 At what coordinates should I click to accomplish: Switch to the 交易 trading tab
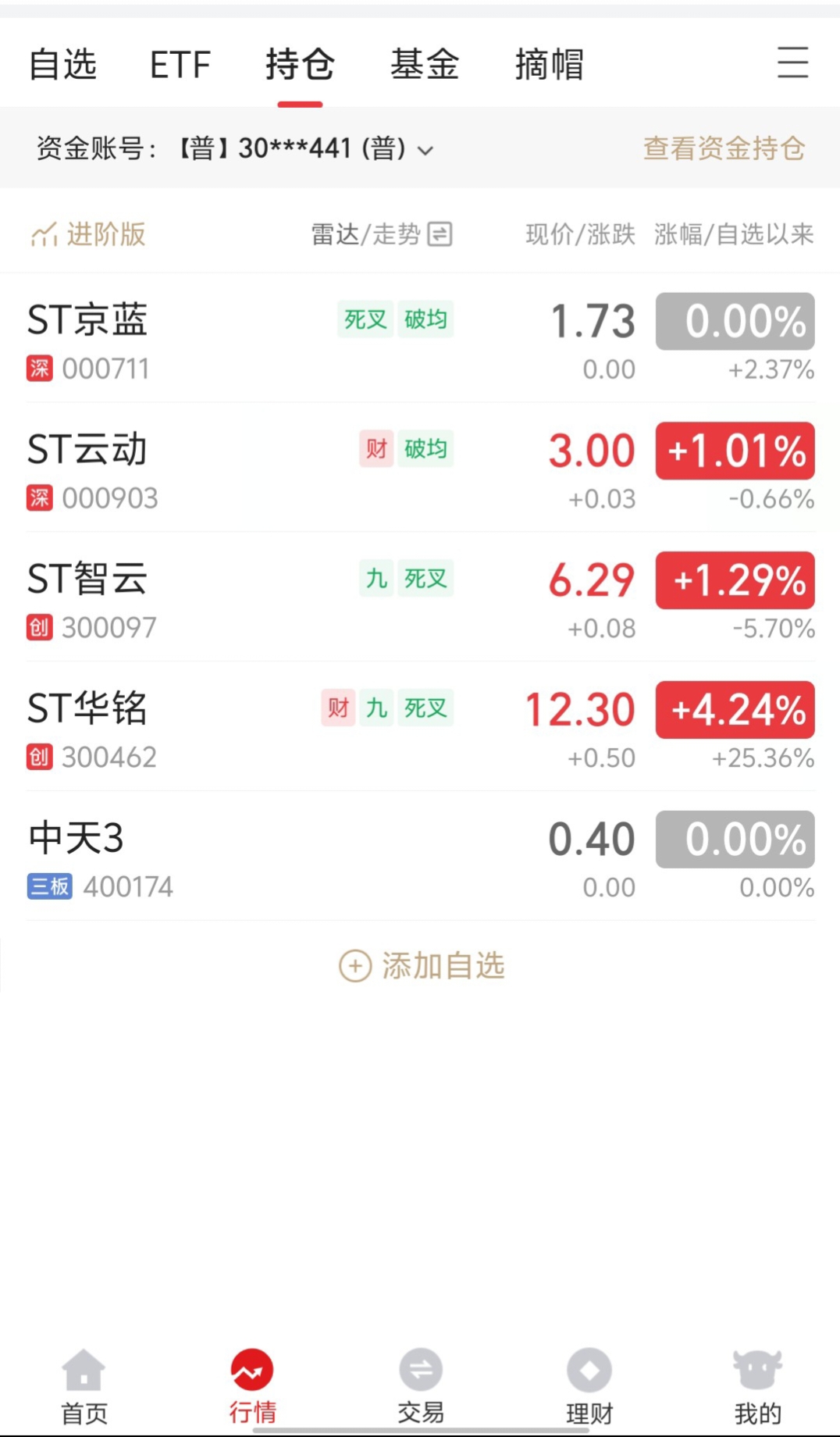pos(421,1386)
